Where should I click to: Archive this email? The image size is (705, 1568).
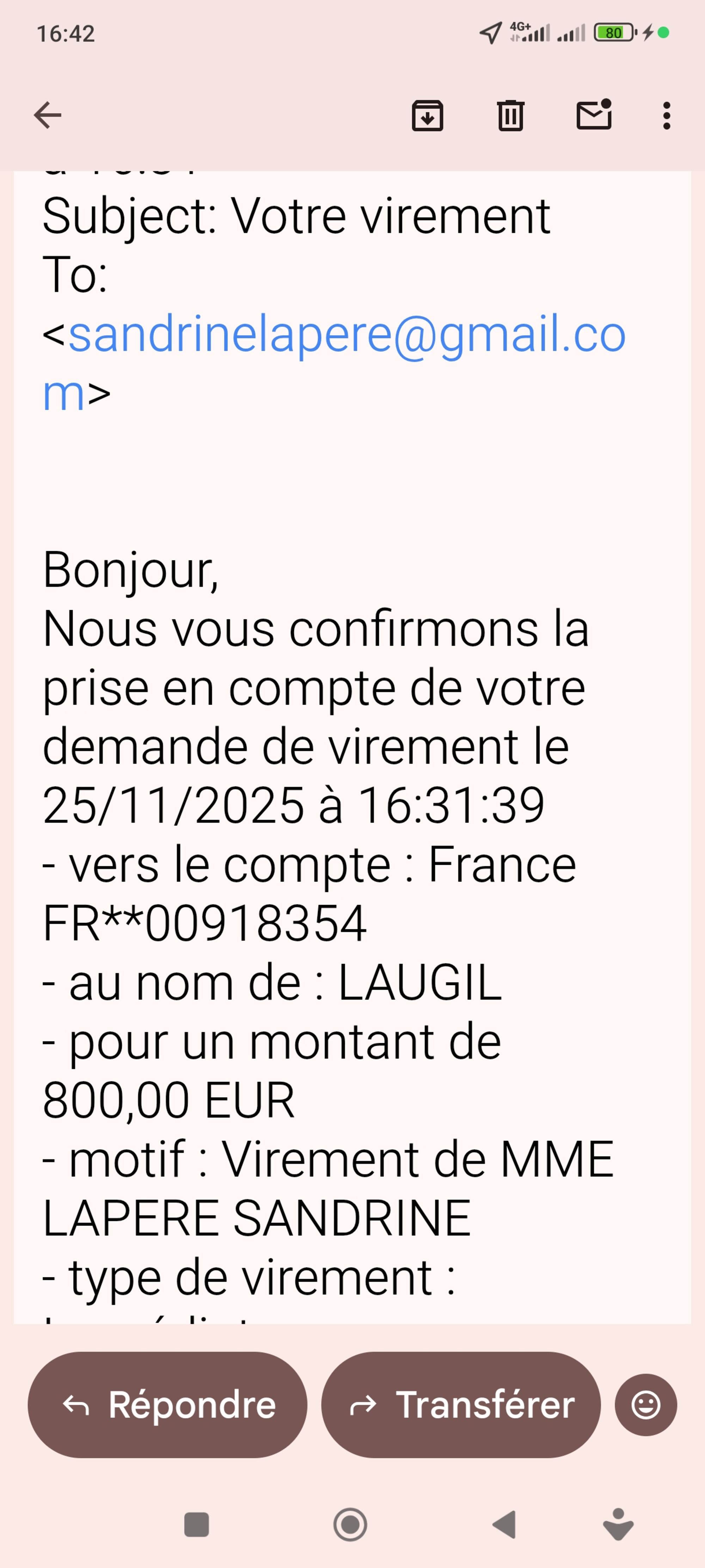click(x=427, y=115)
